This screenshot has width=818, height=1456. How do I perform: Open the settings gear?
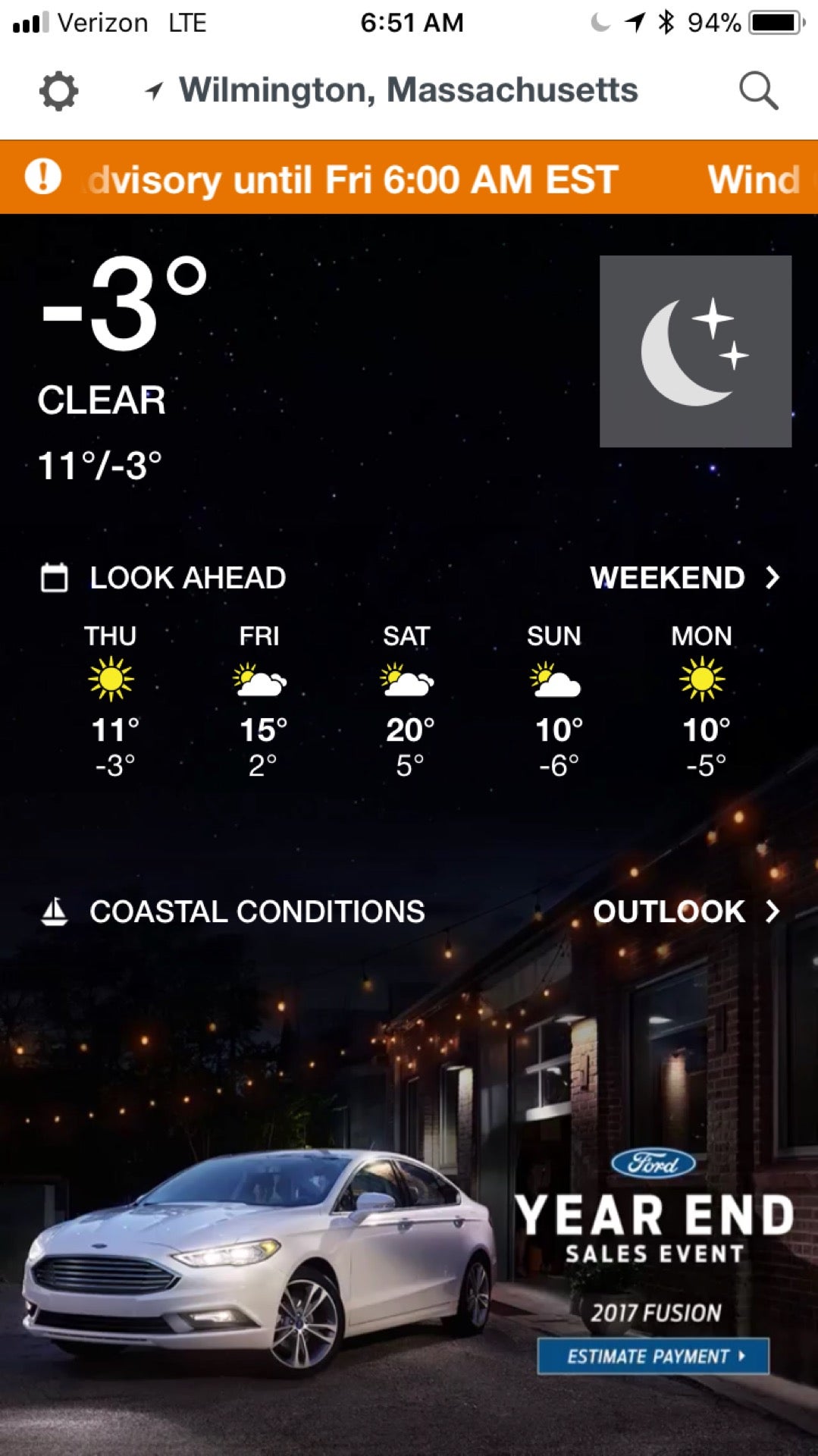[58, 92]
